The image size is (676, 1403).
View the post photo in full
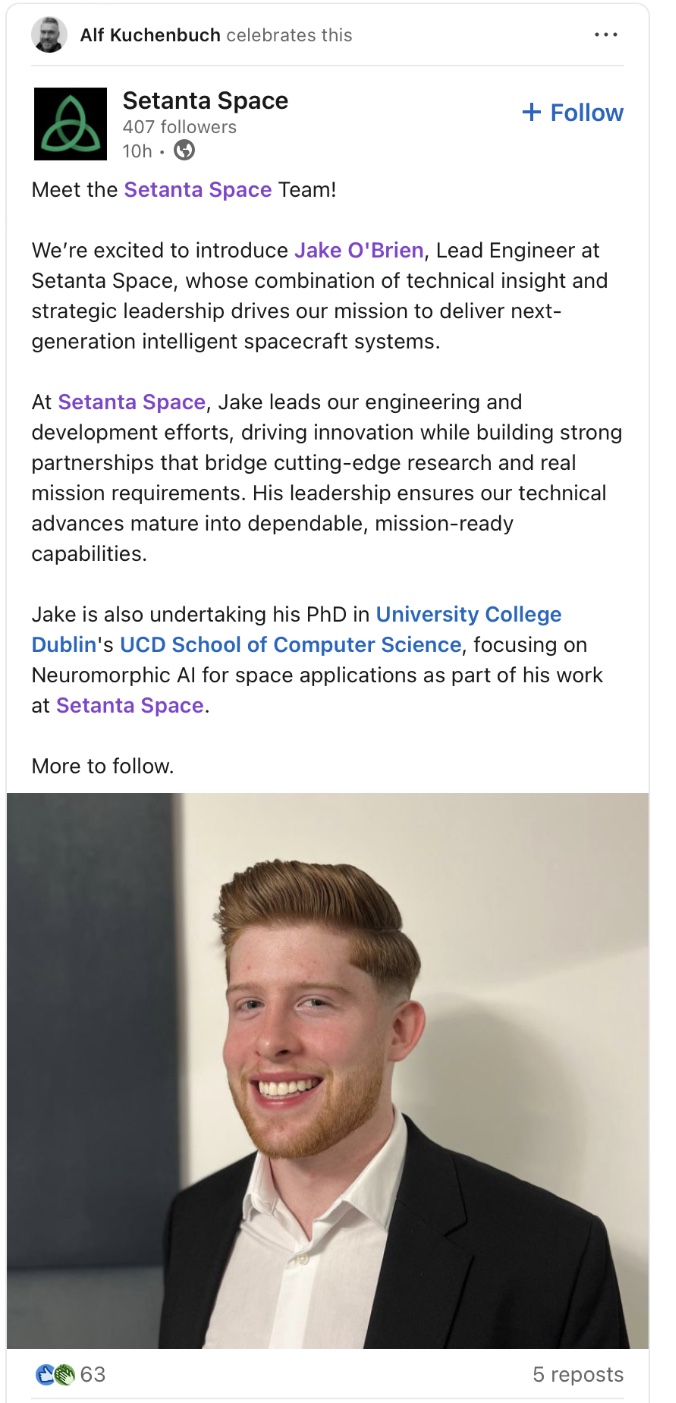[327, 1070]
